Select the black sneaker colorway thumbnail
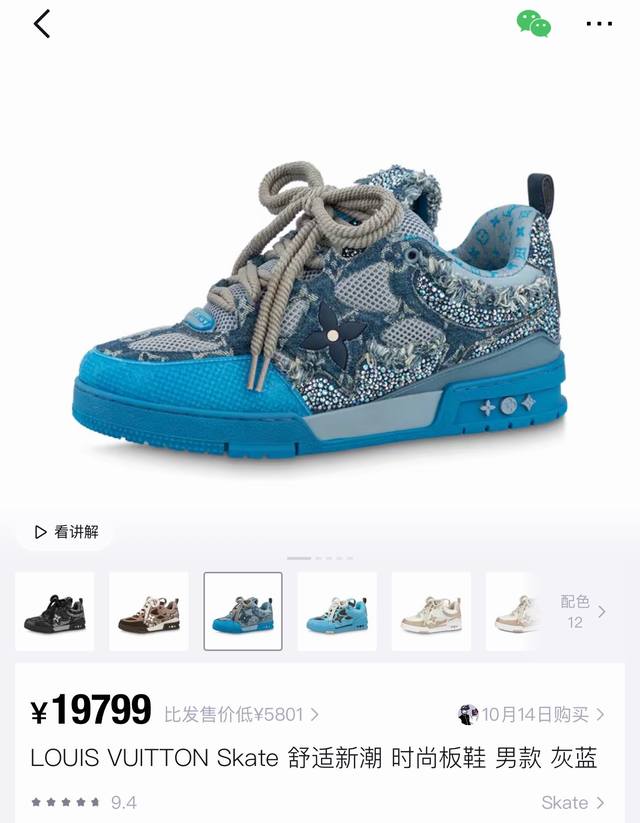Image resolution: width=640 pixels, height=823 pixels. tap(55, 611)
